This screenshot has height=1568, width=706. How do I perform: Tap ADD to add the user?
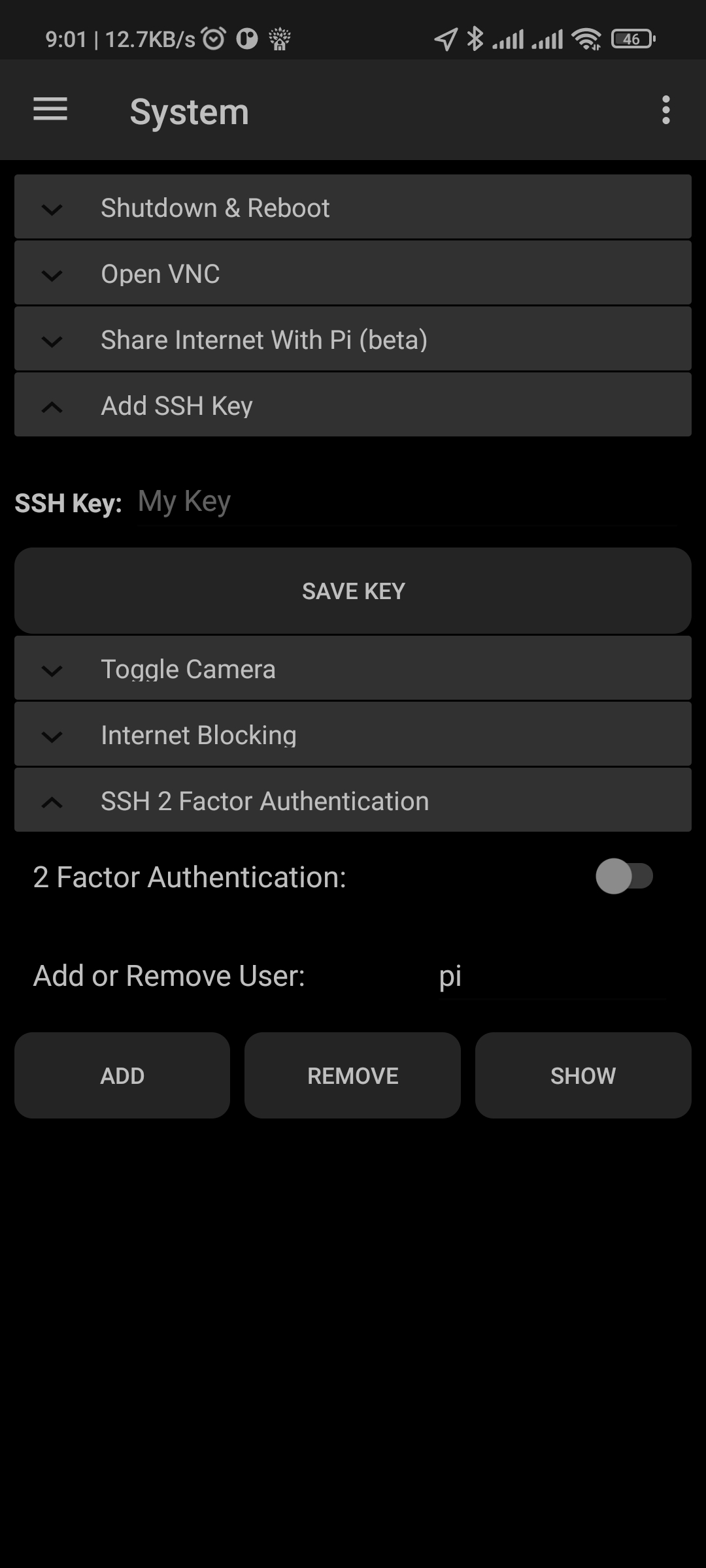pos(122,1075)
